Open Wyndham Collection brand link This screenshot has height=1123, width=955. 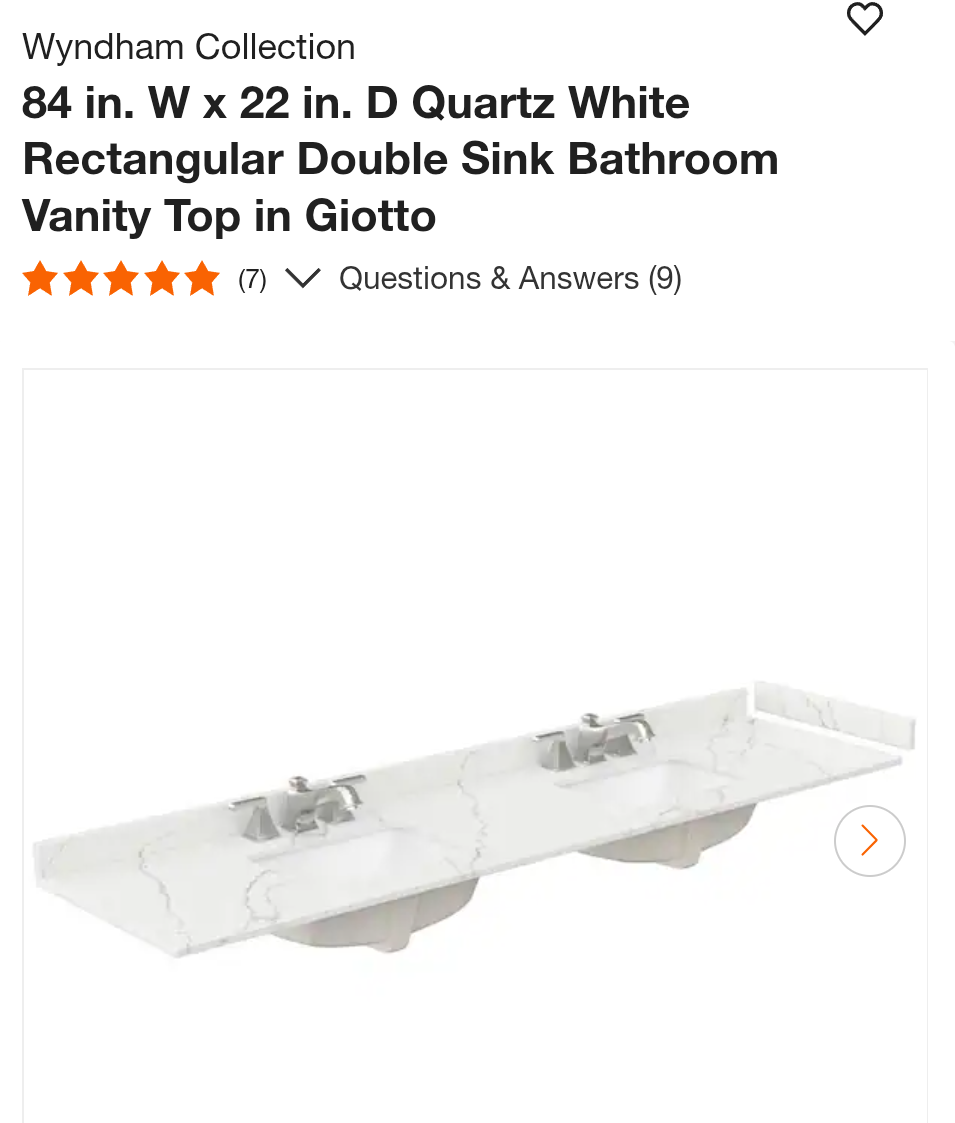pos(188,47)
